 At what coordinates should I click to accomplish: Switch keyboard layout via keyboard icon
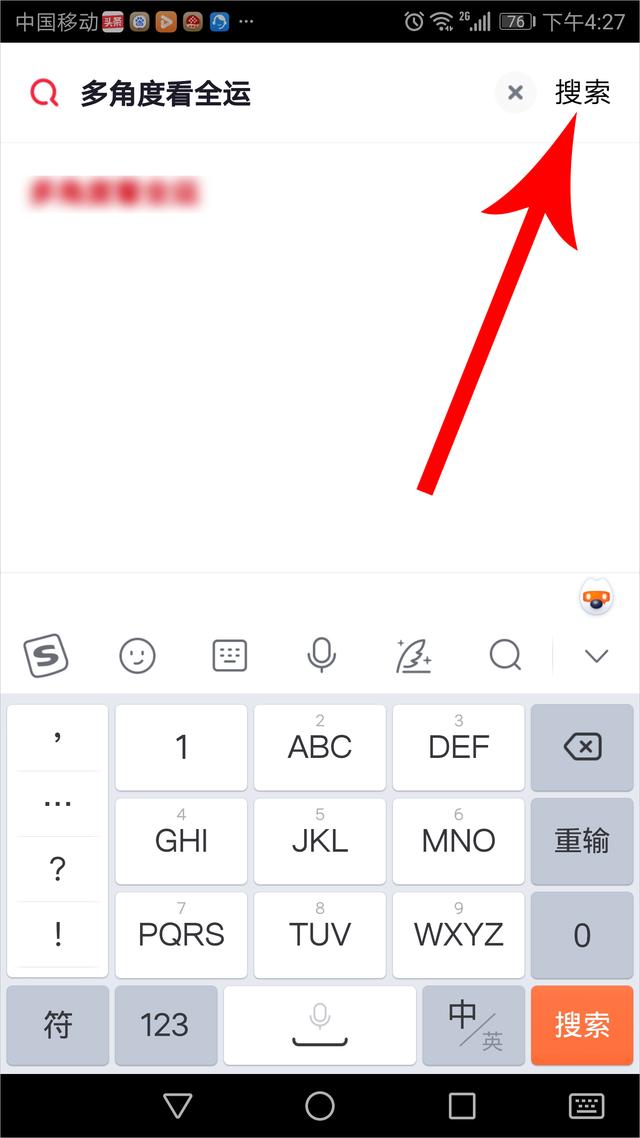[x=230, y=656]
